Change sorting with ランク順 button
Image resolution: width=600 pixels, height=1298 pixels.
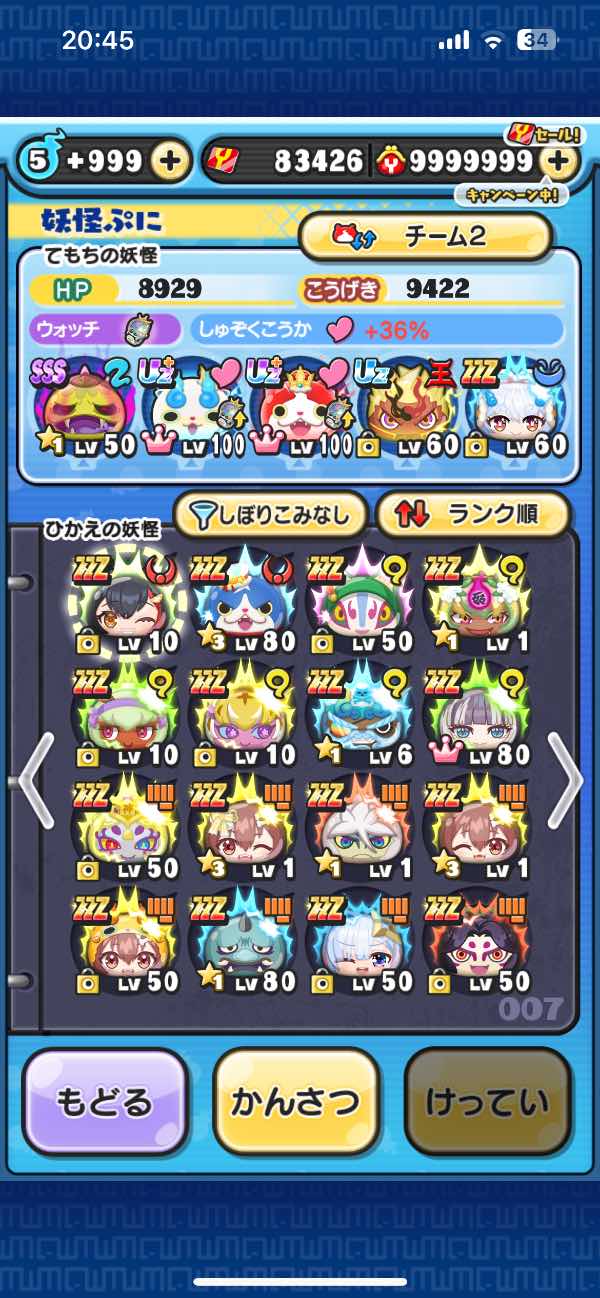click(472, 515)
